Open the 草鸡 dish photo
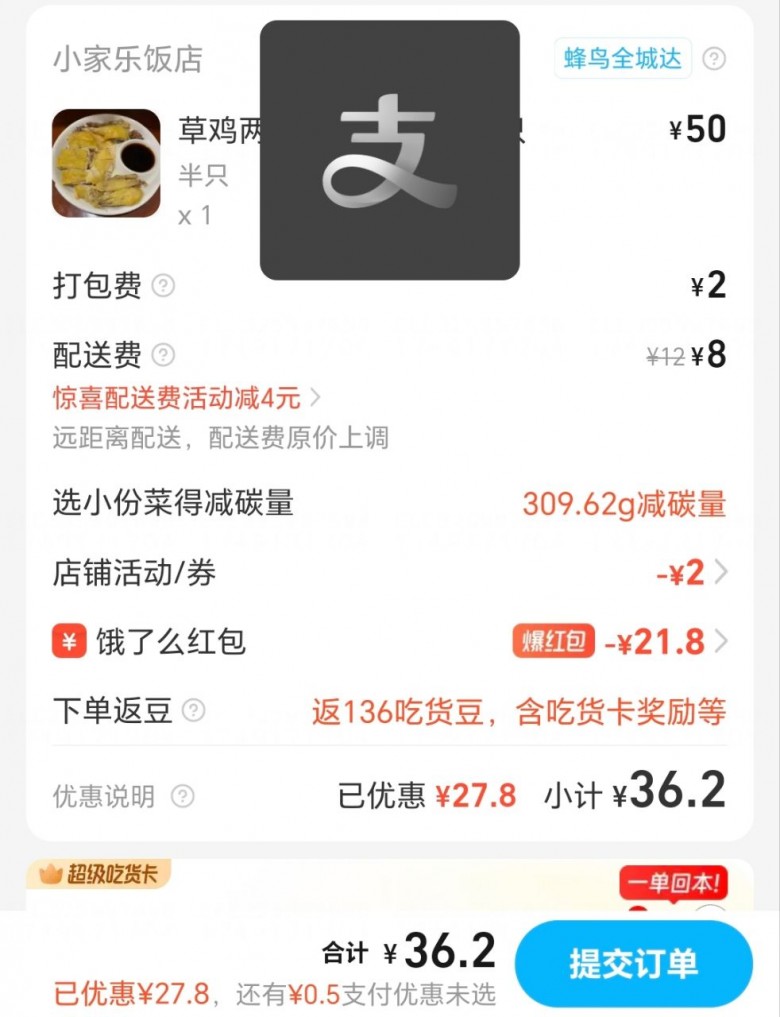The width and height of the screenshot is (780, 1017). pos(106,163)
